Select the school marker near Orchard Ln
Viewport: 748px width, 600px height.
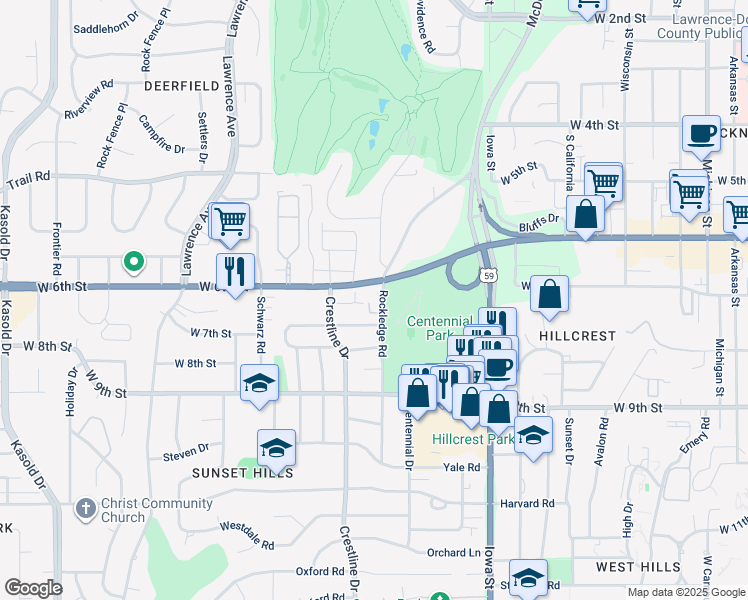[x=528, y=578]
